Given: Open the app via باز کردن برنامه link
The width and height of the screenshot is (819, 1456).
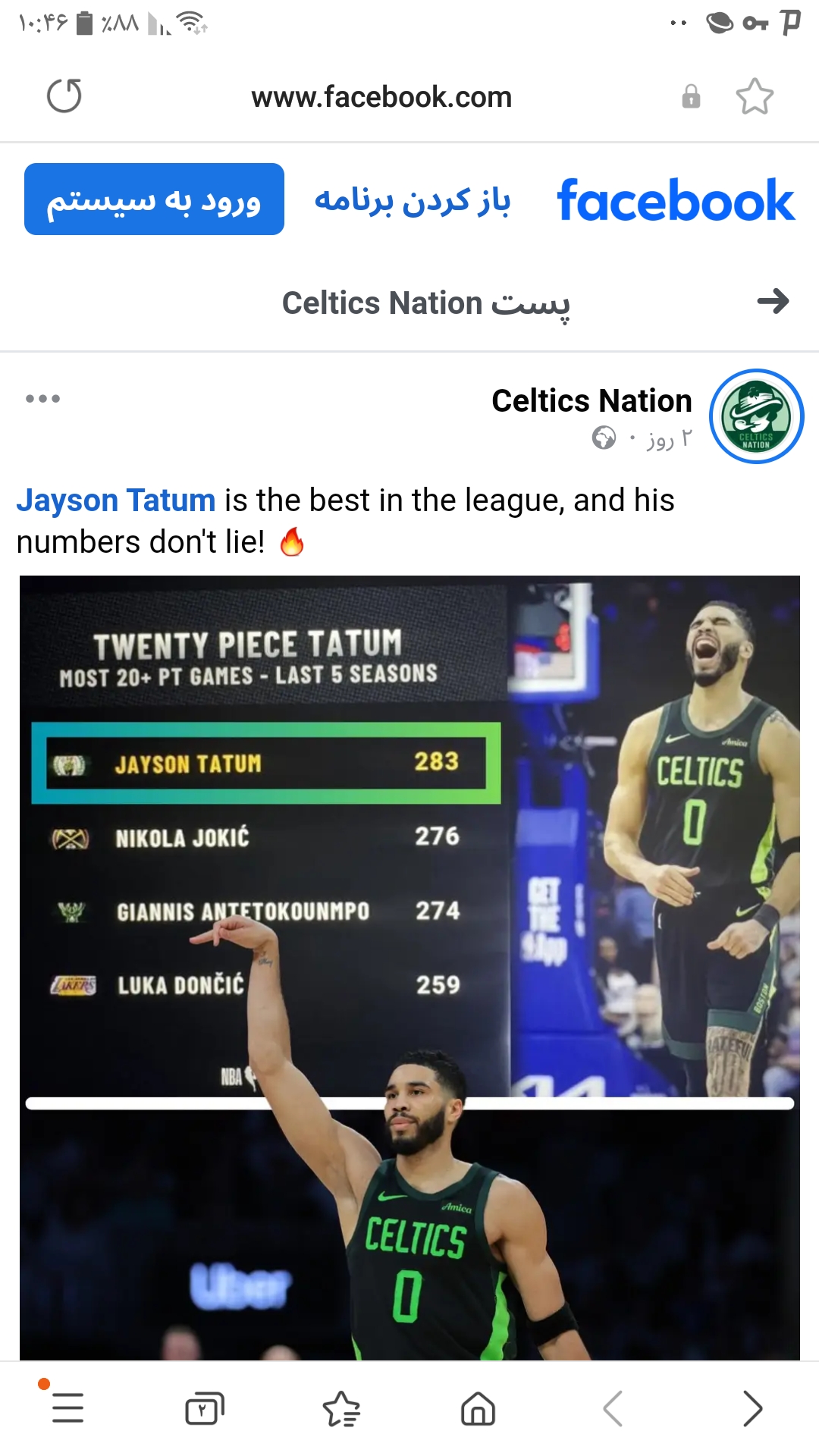Looking at the screenshot, I should 413,201.
